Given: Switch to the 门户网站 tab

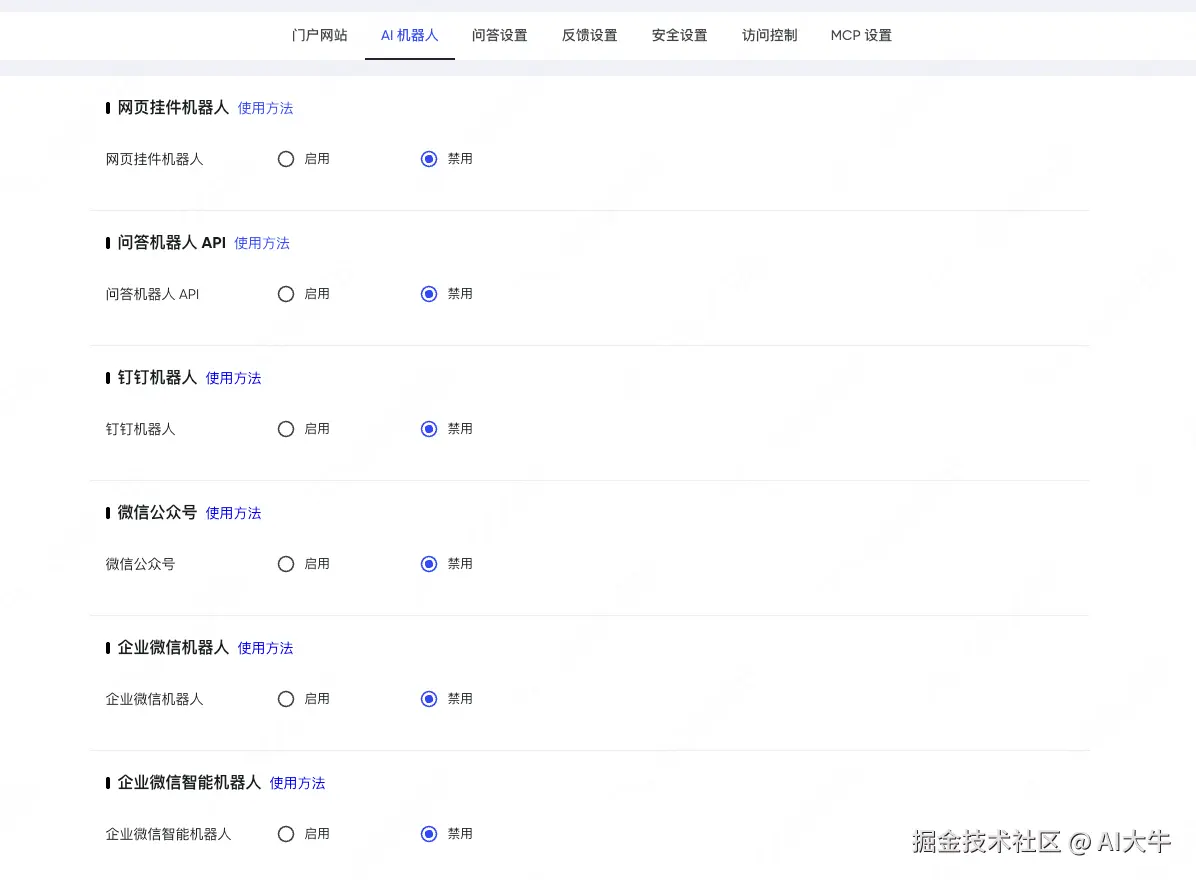Looking at the screenshot, I should [x=319, y=35].
